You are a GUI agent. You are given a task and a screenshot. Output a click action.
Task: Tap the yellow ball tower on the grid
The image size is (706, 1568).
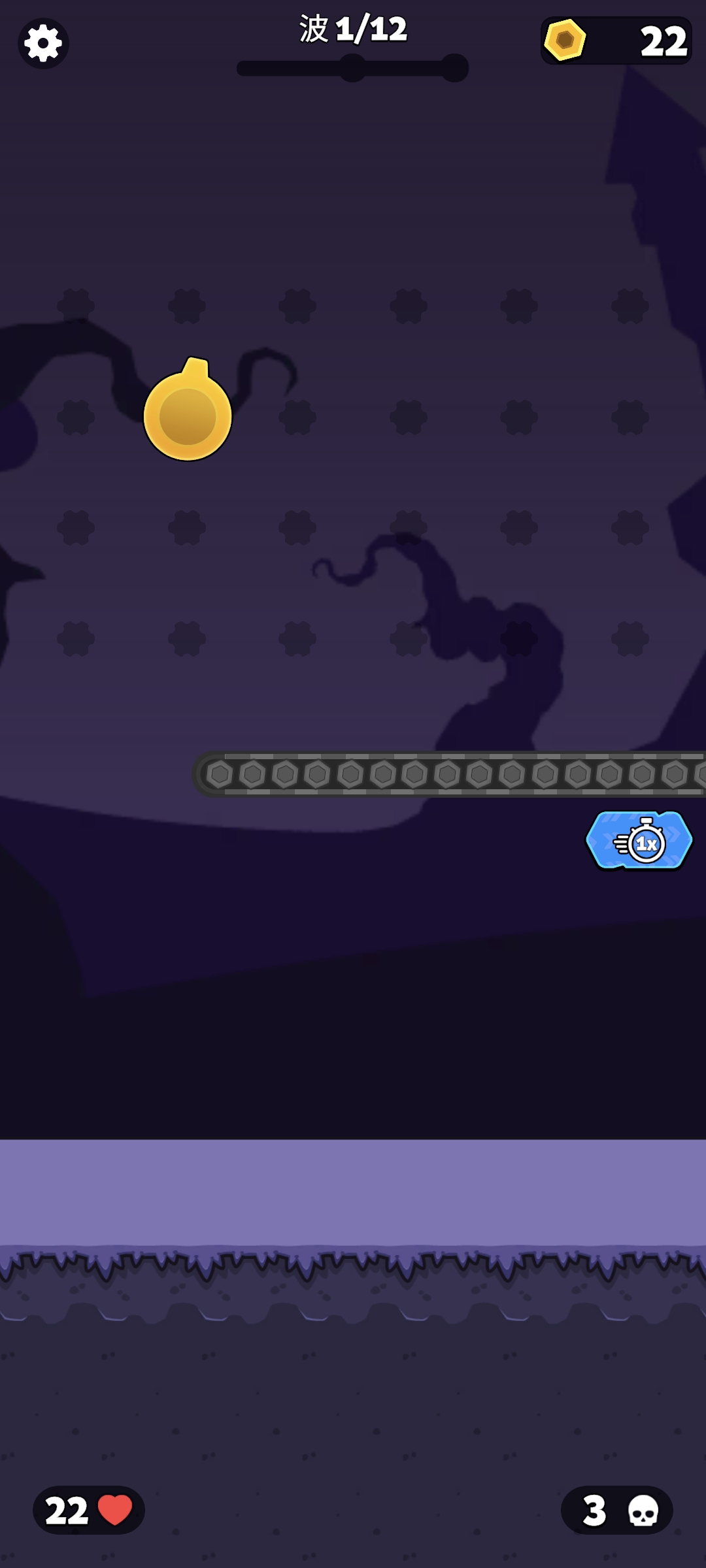point(188,416)
